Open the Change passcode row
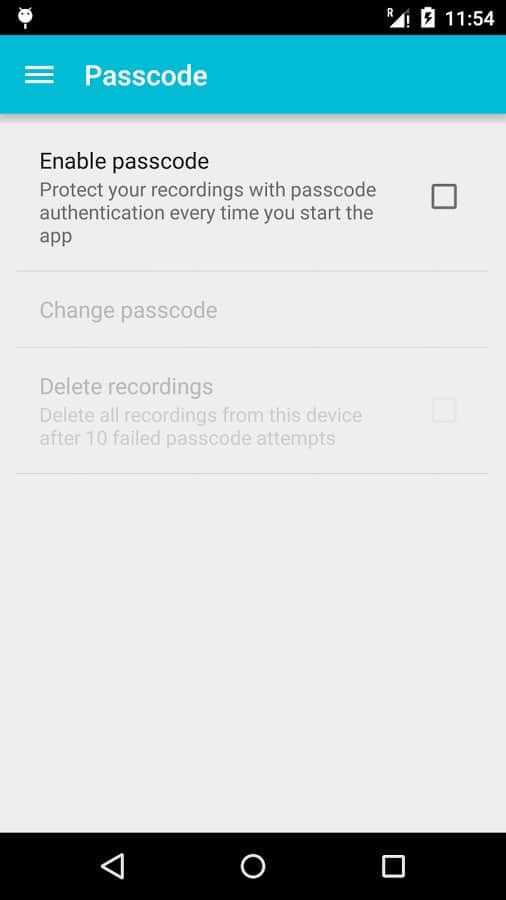 coord(252,310)
